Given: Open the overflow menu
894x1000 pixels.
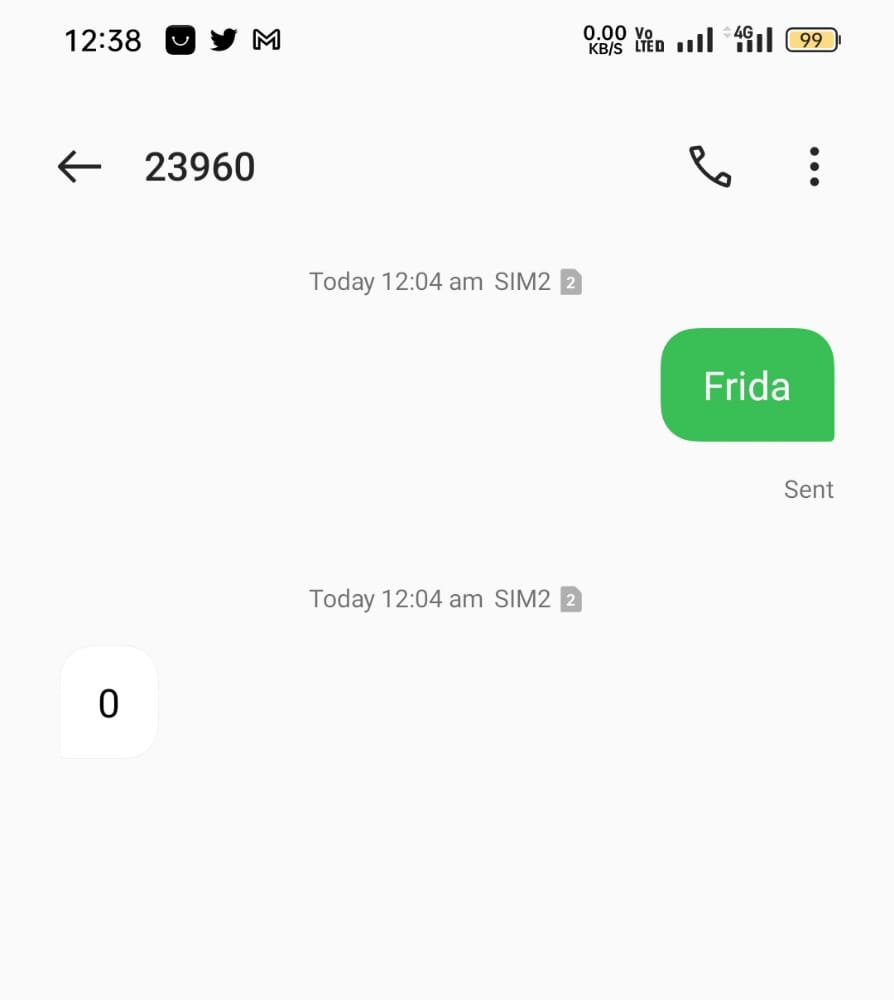Looking at the screenshot, I should click(814, 167).
